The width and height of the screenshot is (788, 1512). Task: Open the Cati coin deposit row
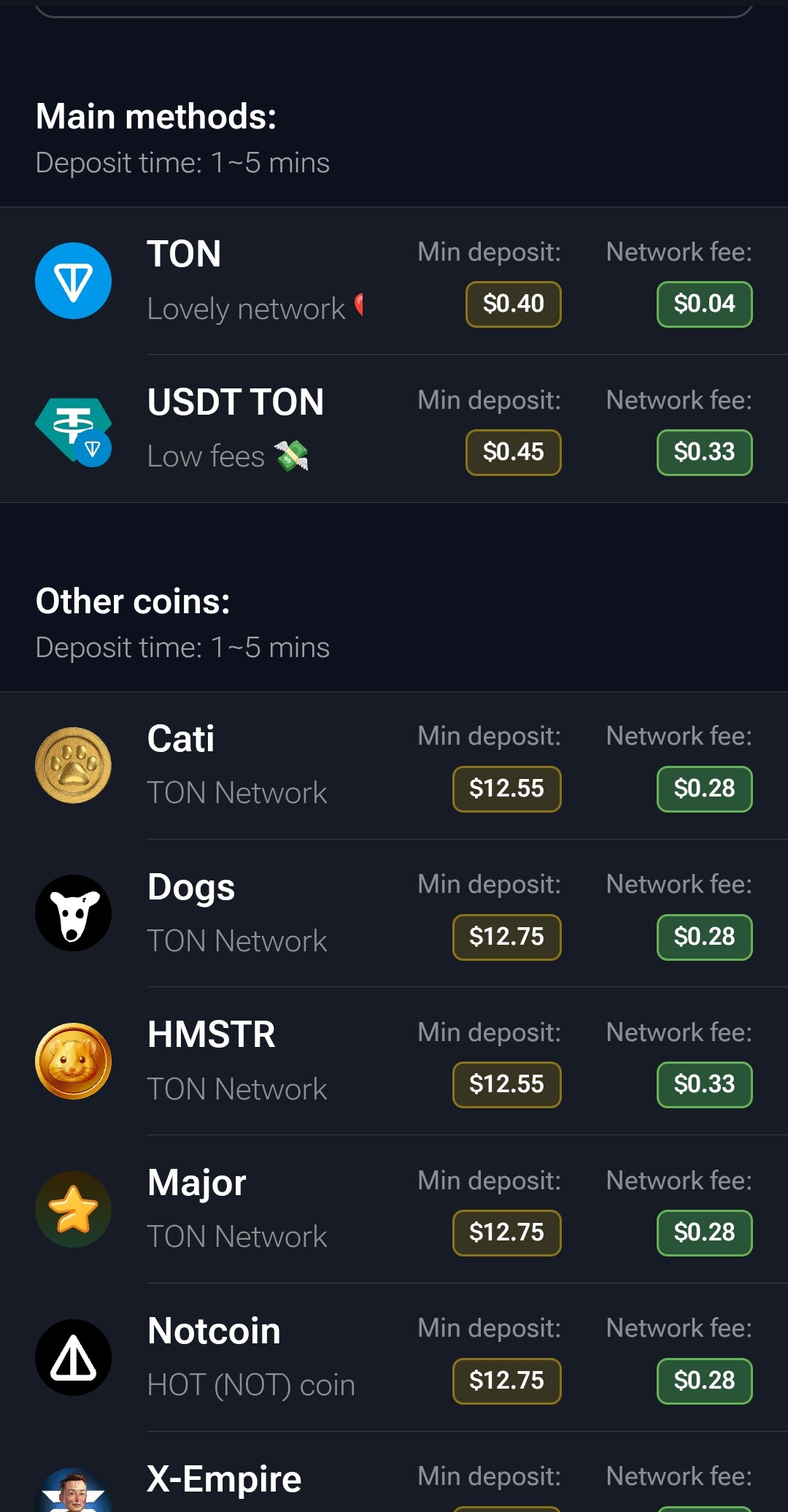[x=394, y=766]
